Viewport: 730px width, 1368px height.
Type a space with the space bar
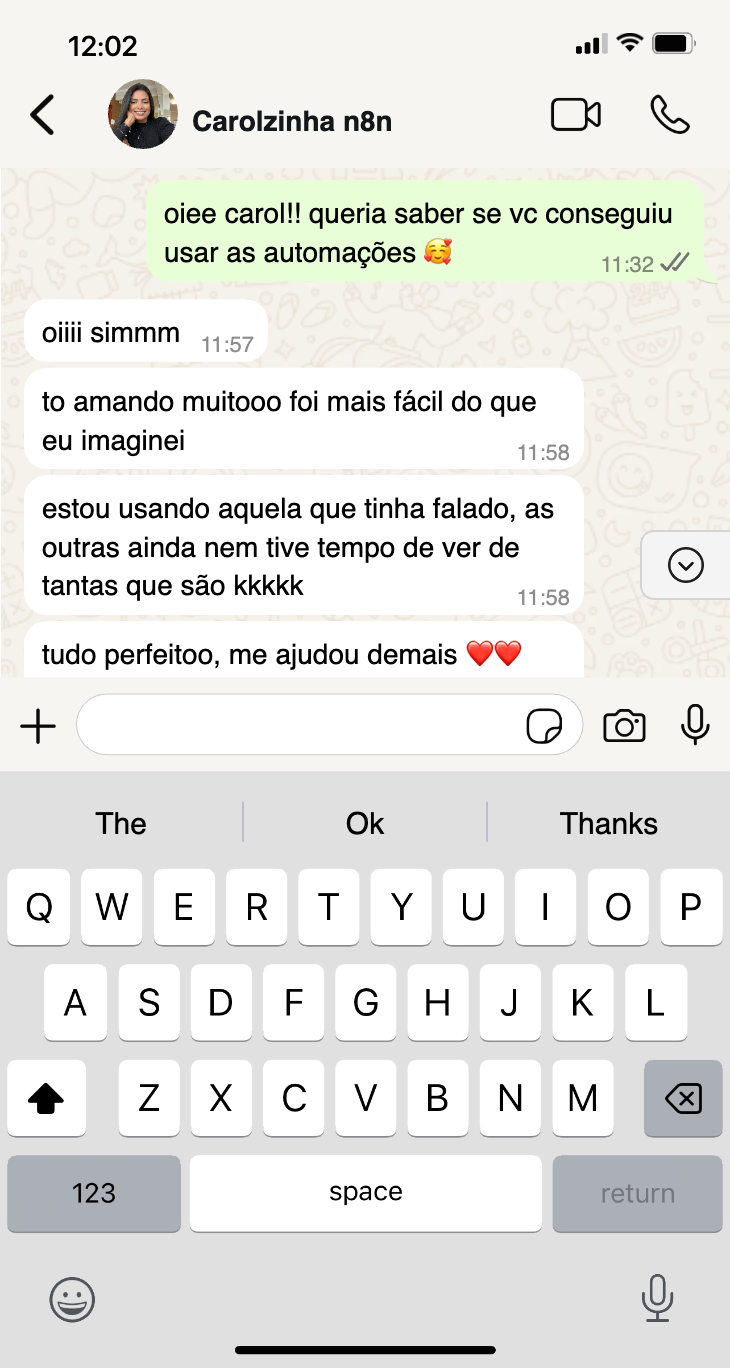tap(366, 1193)
